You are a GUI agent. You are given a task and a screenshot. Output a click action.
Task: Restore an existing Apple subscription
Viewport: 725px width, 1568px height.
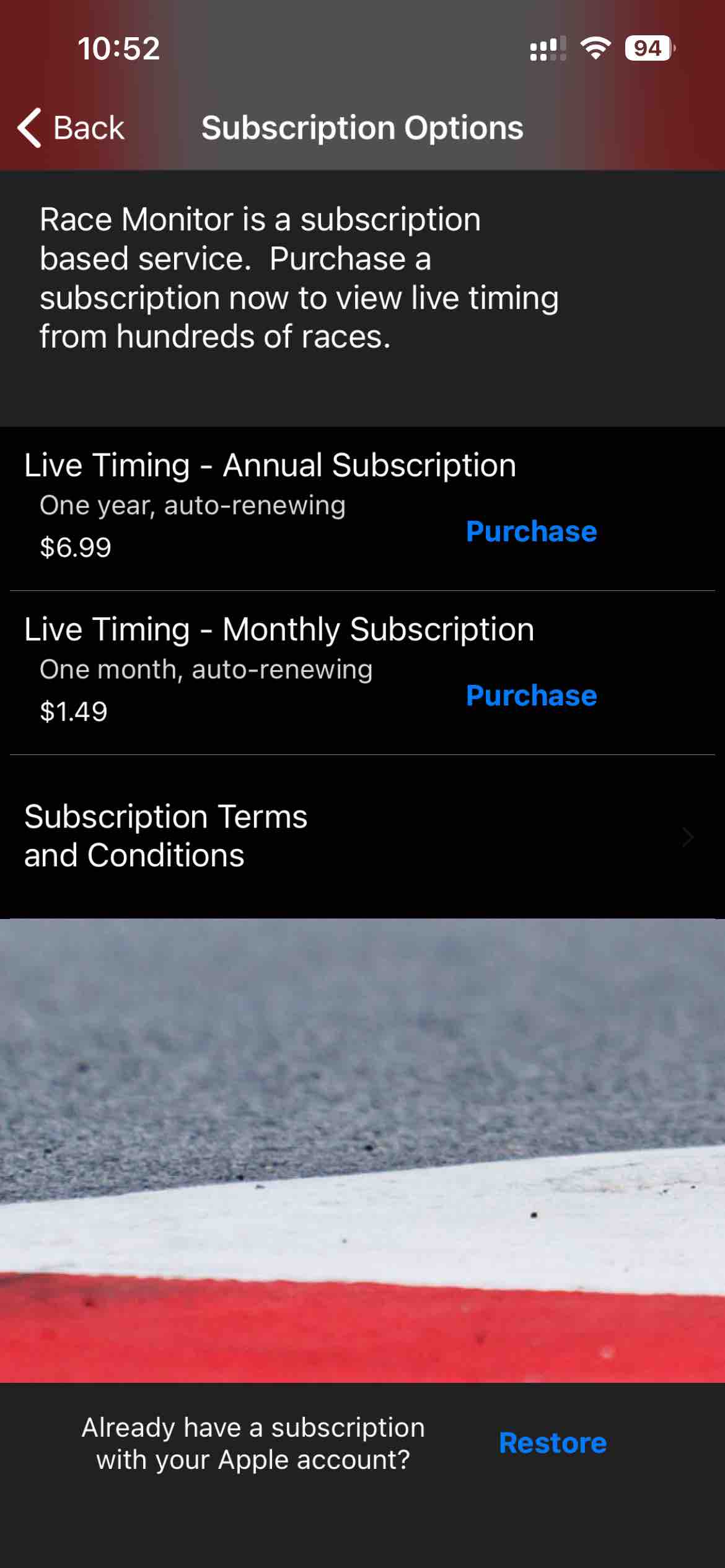point(552,1443)
